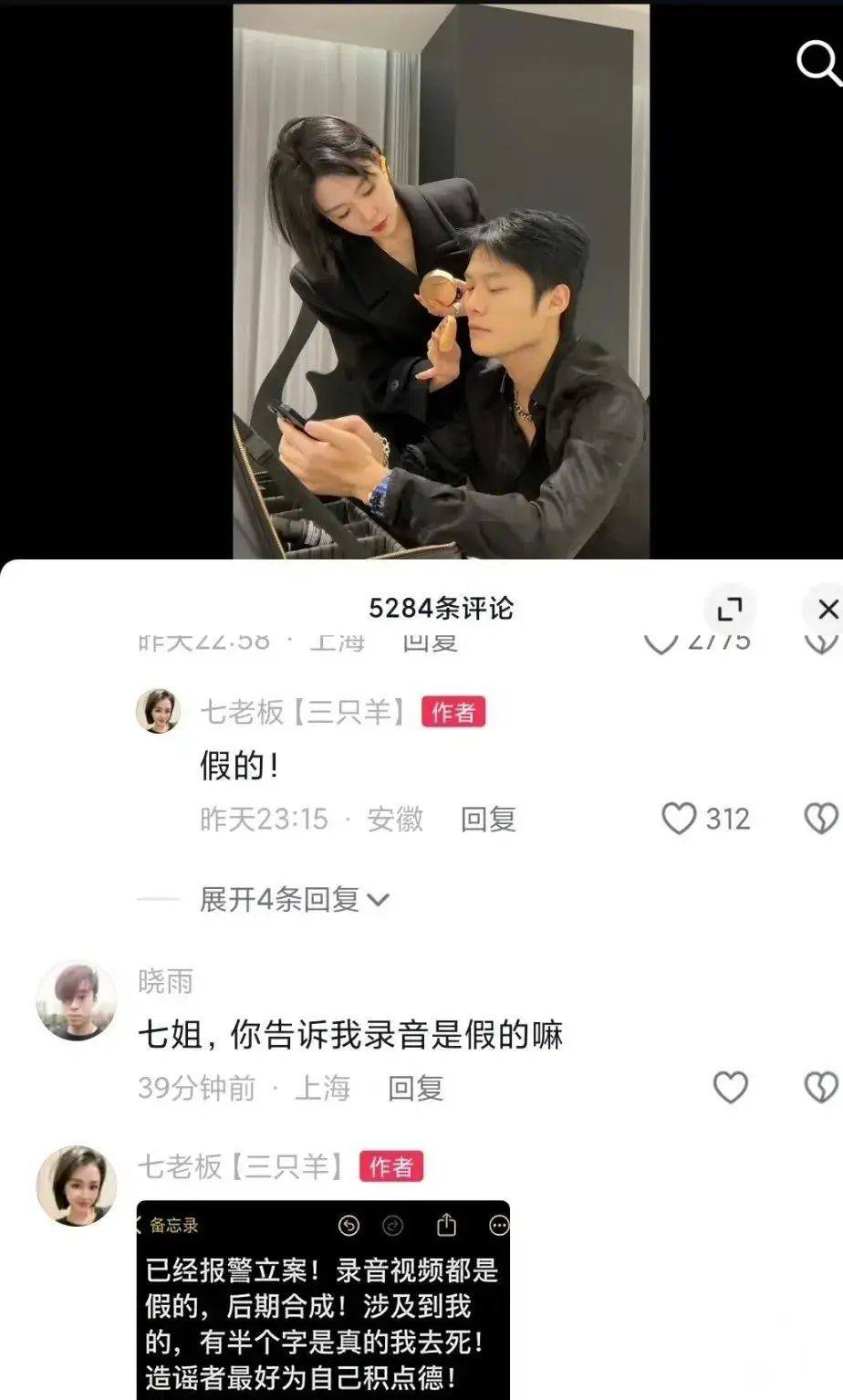843x1400 pixels.
Task: Expand the 4 replies under 假的！
Action: (294, 900)
